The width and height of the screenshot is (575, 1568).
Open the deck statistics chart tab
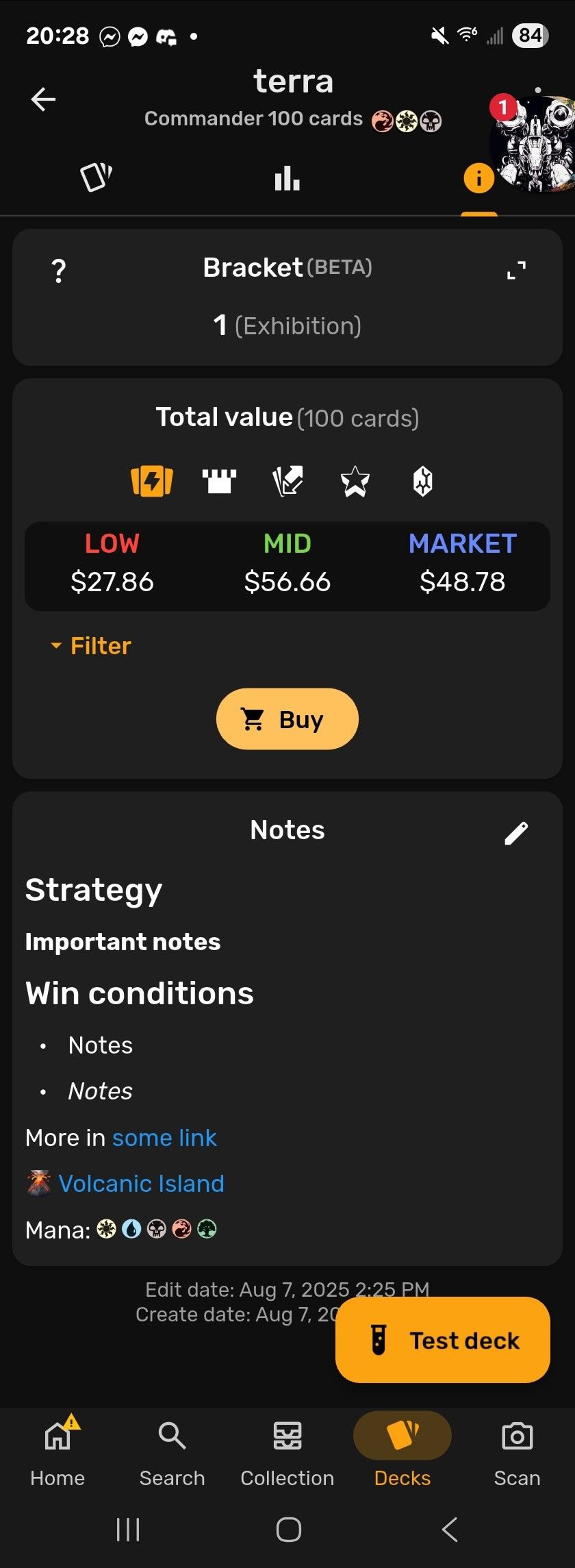[287, 178]
